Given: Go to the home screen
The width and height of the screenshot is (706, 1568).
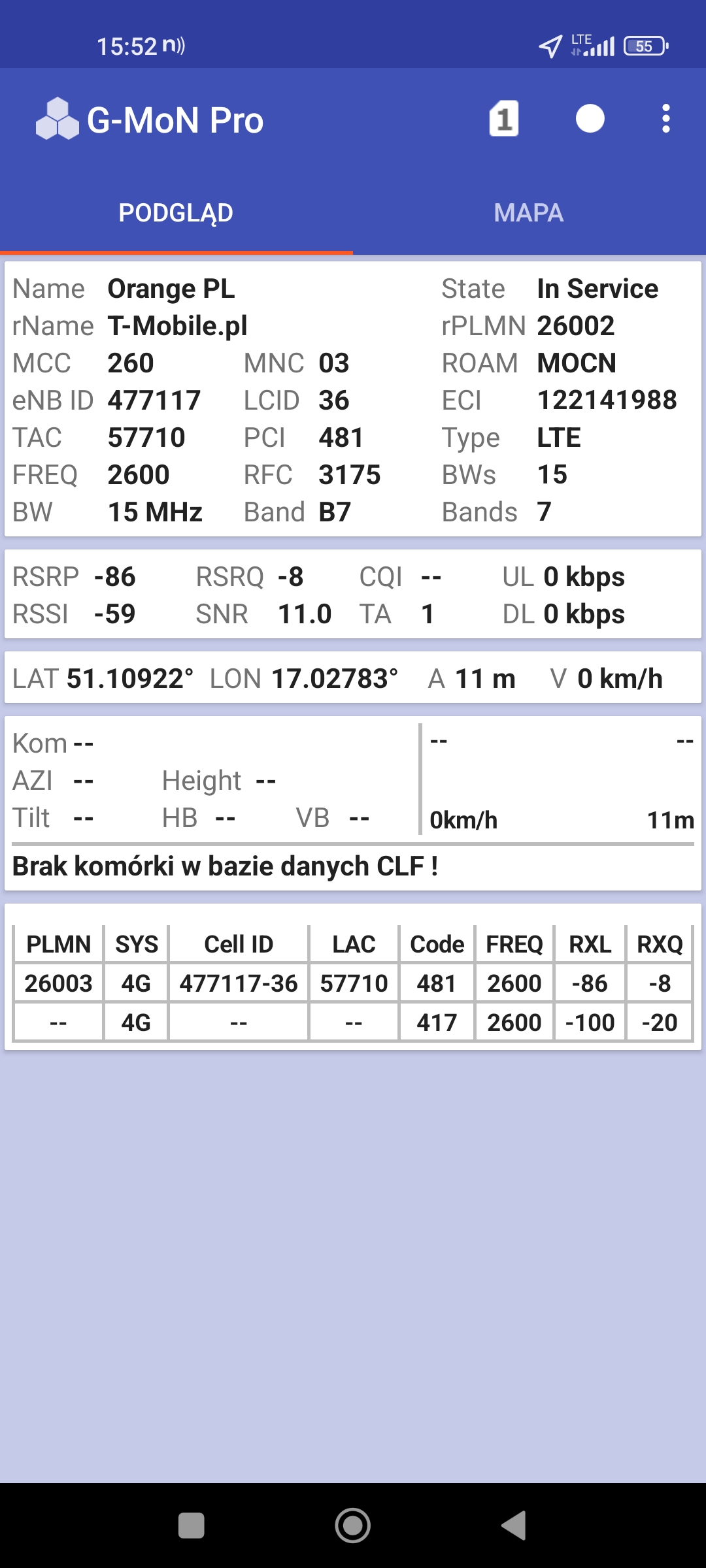Looking at the screenshot, I should (x=353, y=1526).
